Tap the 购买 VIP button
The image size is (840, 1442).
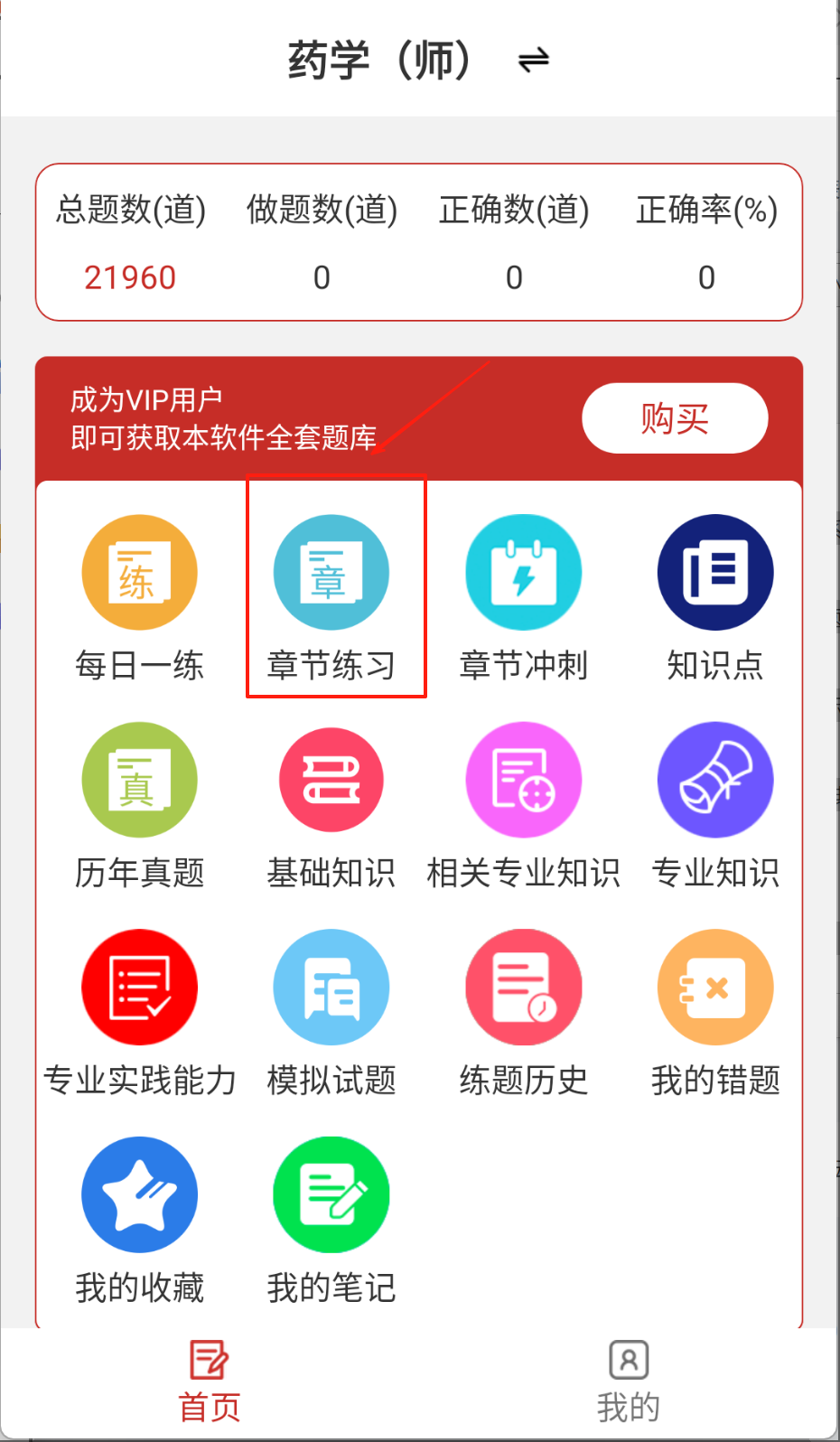pos(675,418)
